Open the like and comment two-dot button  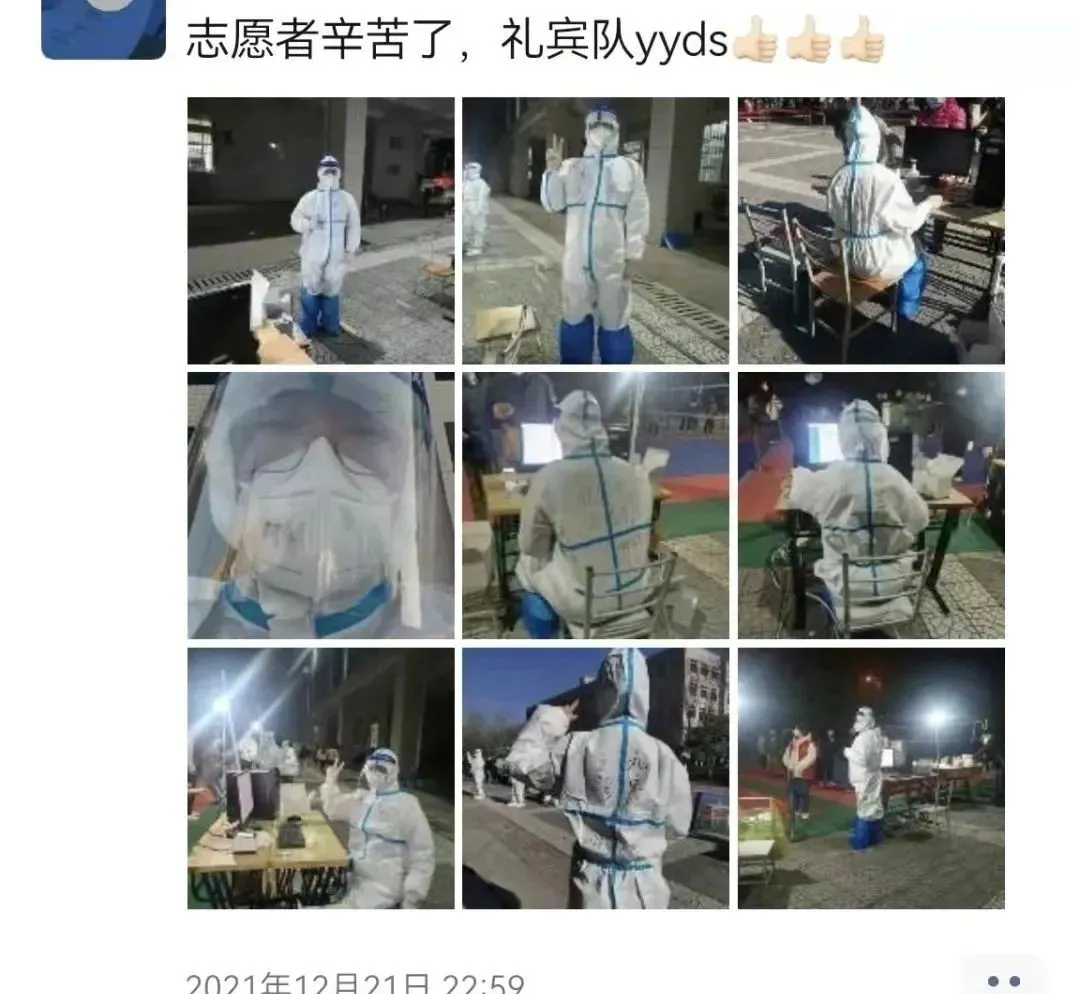point(1002,980)
